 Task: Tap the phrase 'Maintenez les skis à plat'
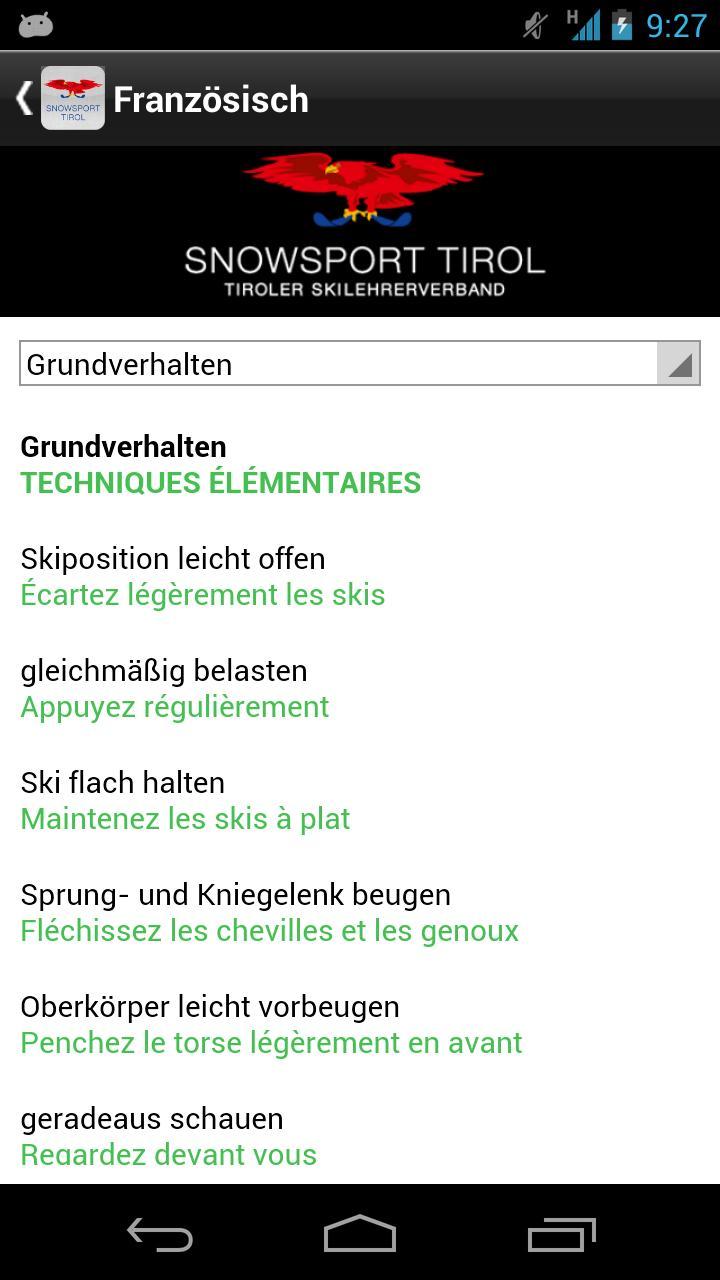point(185,818)
